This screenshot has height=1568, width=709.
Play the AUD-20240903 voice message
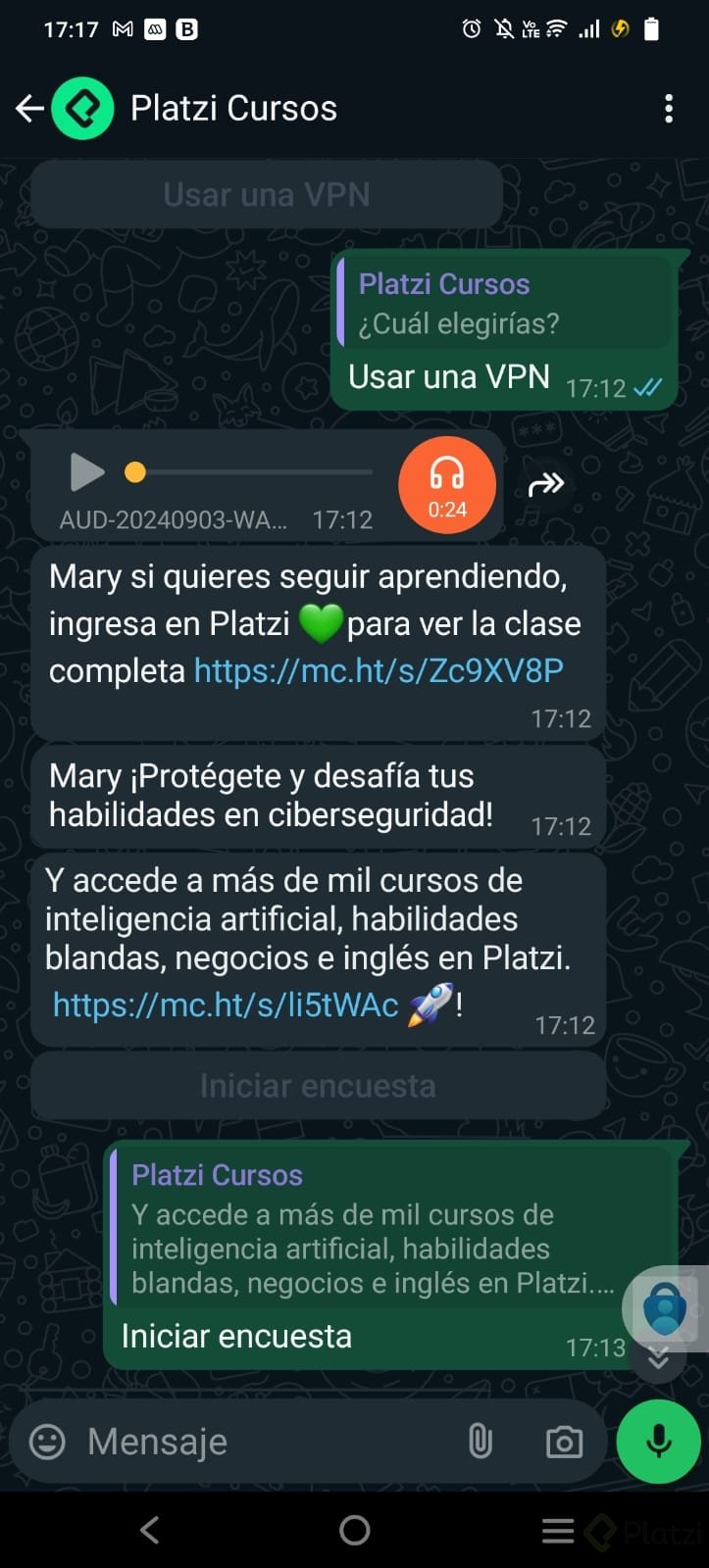pos(87,473)
